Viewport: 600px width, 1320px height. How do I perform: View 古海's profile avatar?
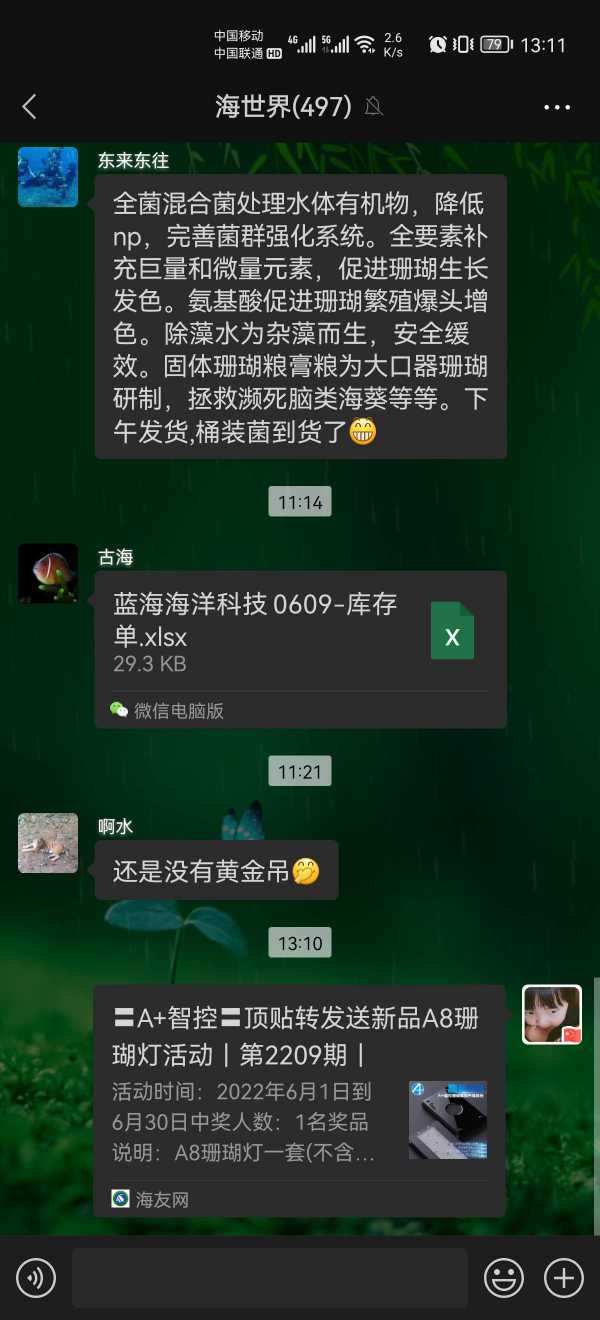coord(48,574)
